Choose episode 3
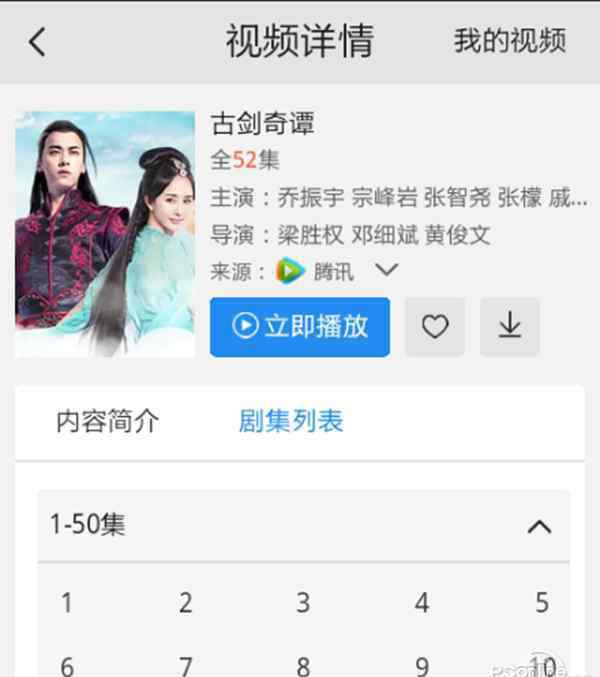This screenshot has height=677, width=600. (303, 603)
